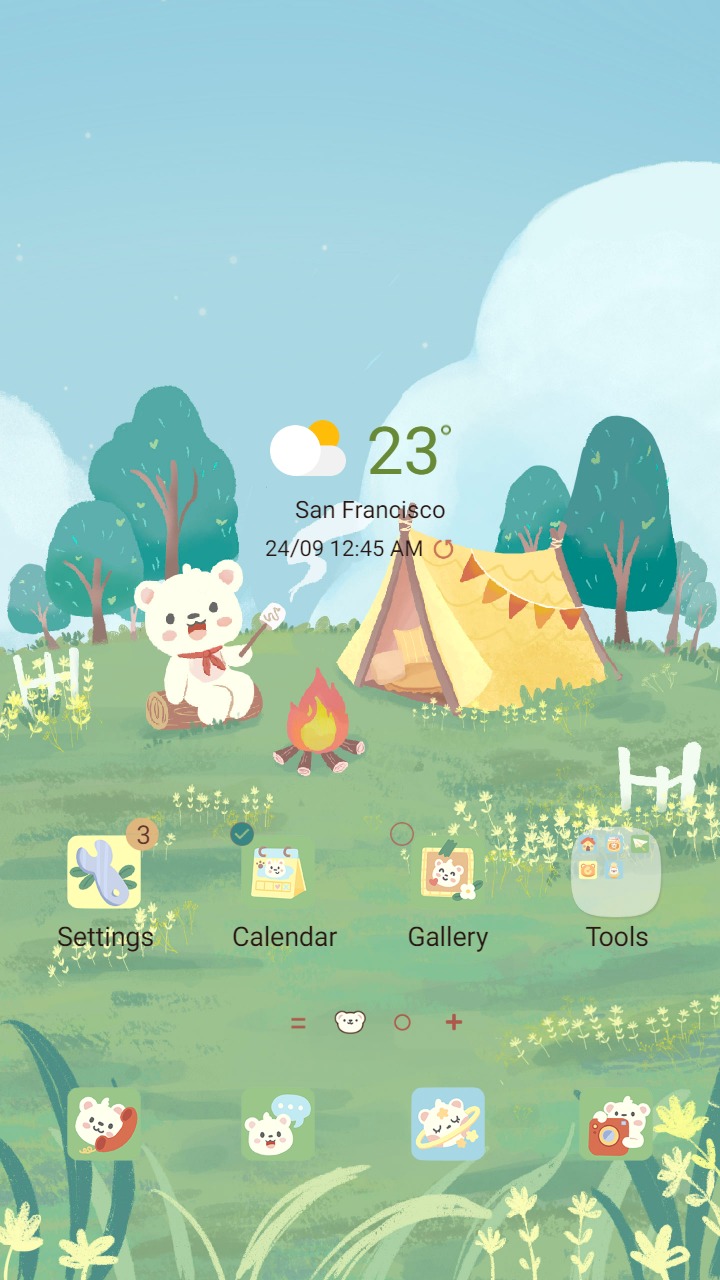The height and width of the screenshot is (1280, 720).
Task: Tap the San Francisco city label
Action: tap(368, 510)
